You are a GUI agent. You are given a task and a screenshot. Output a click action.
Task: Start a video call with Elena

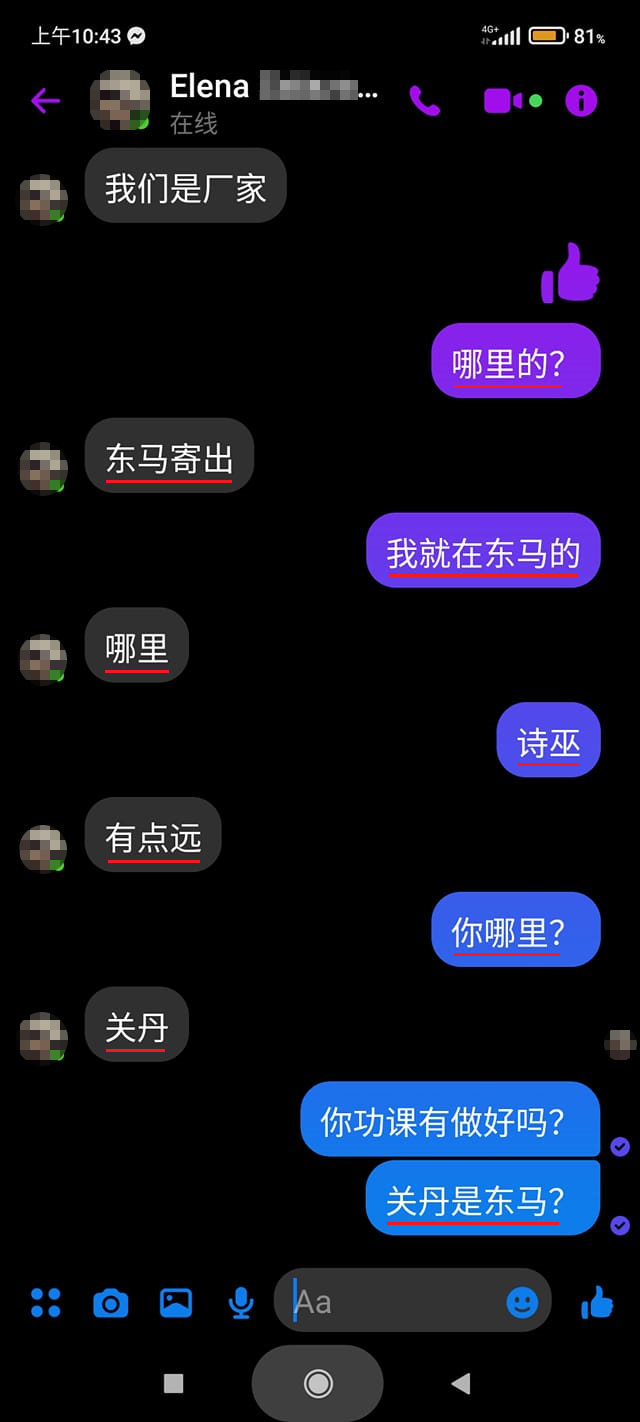click(x=505, y=100)
